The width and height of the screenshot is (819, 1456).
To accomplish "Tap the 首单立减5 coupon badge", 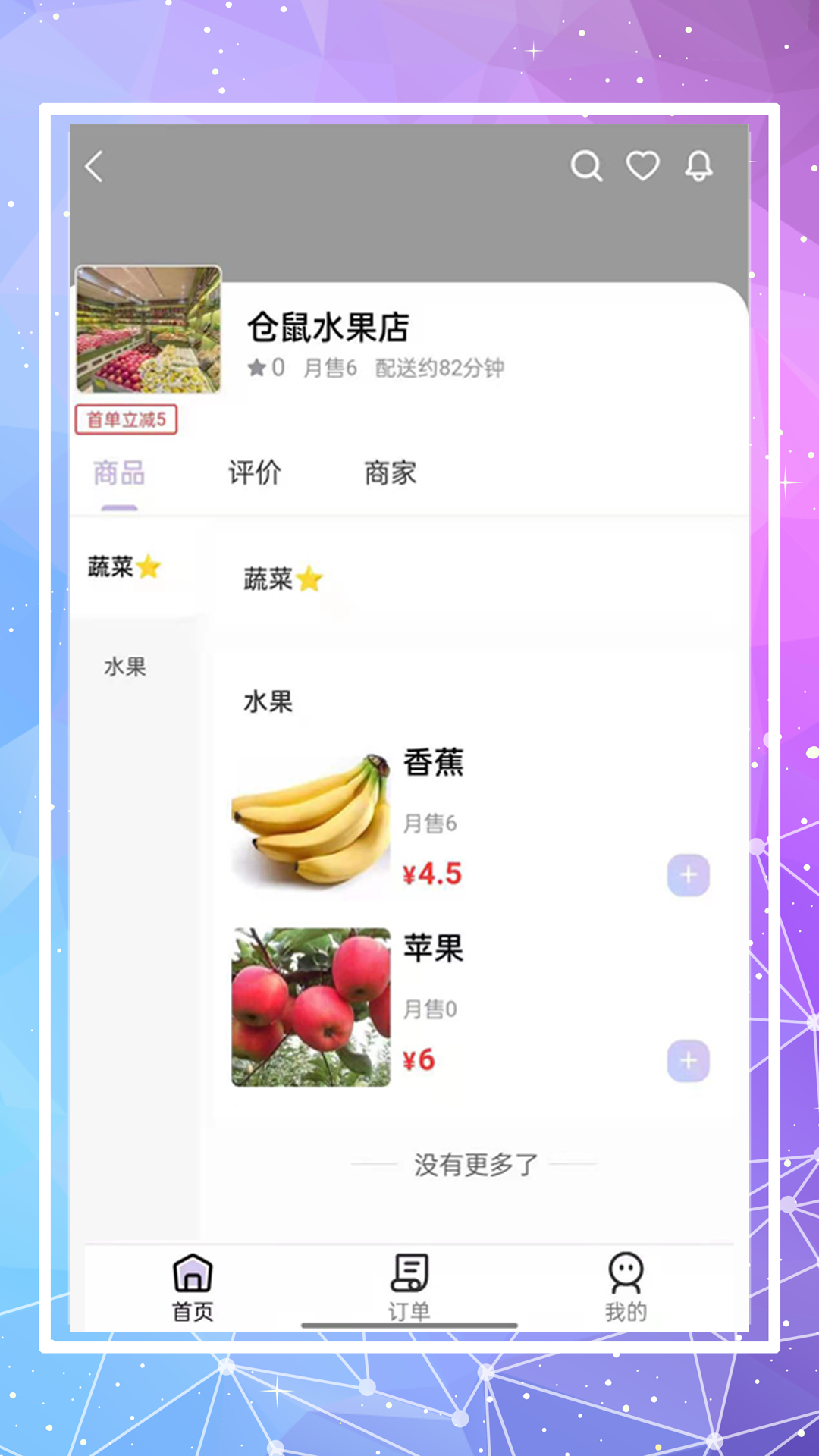I will [126, 420].
